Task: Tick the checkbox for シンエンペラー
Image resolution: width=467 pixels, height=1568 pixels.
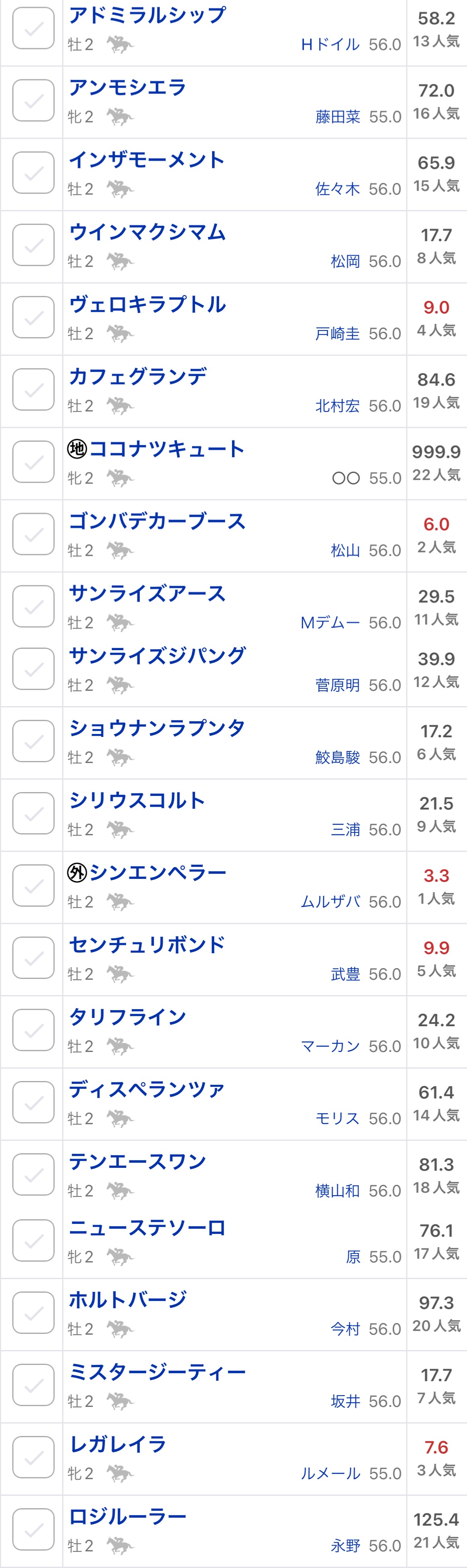Action: [34, 886]
